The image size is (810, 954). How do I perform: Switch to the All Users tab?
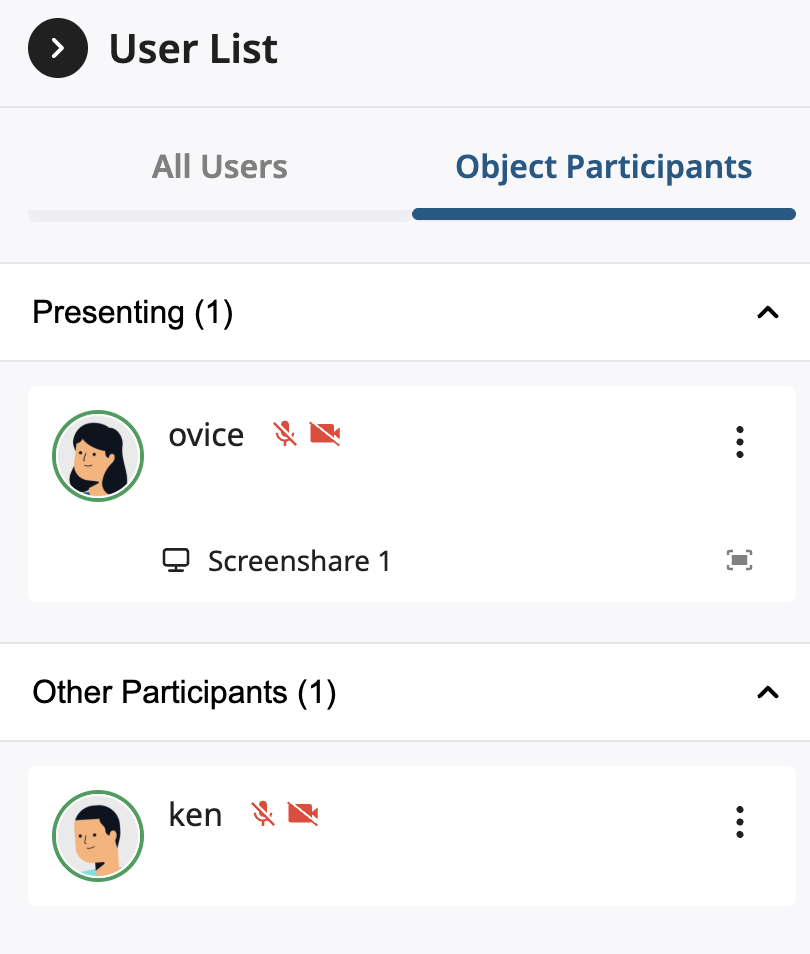(x=219, y=166)
